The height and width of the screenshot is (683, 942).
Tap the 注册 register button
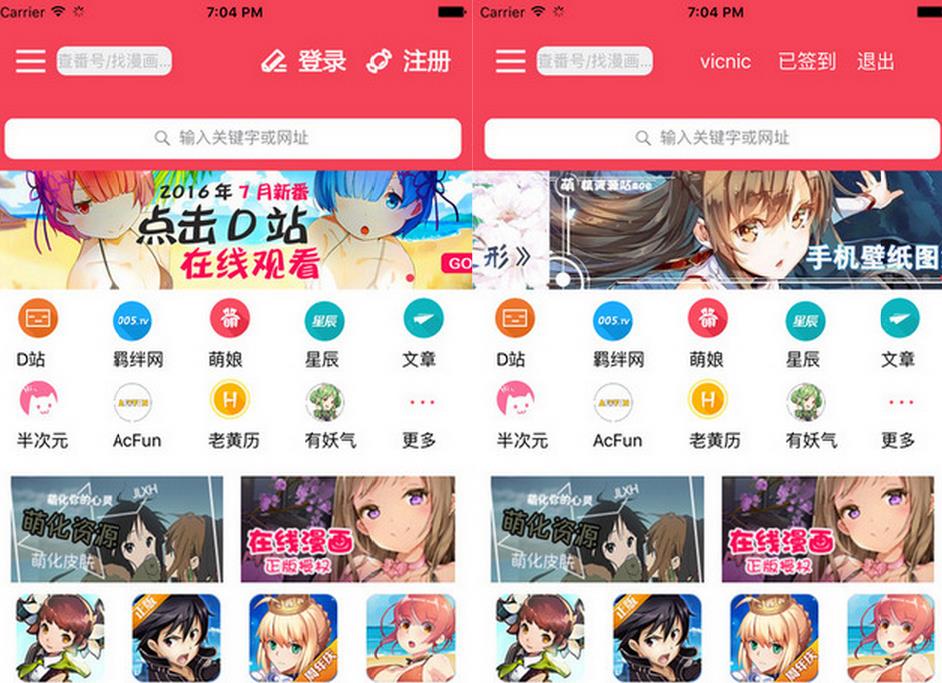[x=409, y=61]
